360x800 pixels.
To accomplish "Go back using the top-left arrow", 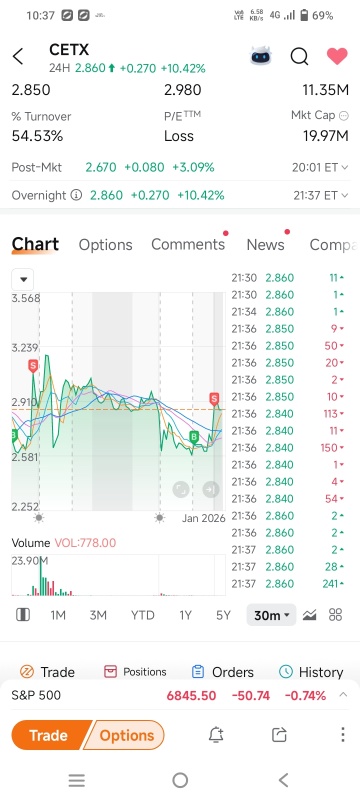I will [18, 57].
